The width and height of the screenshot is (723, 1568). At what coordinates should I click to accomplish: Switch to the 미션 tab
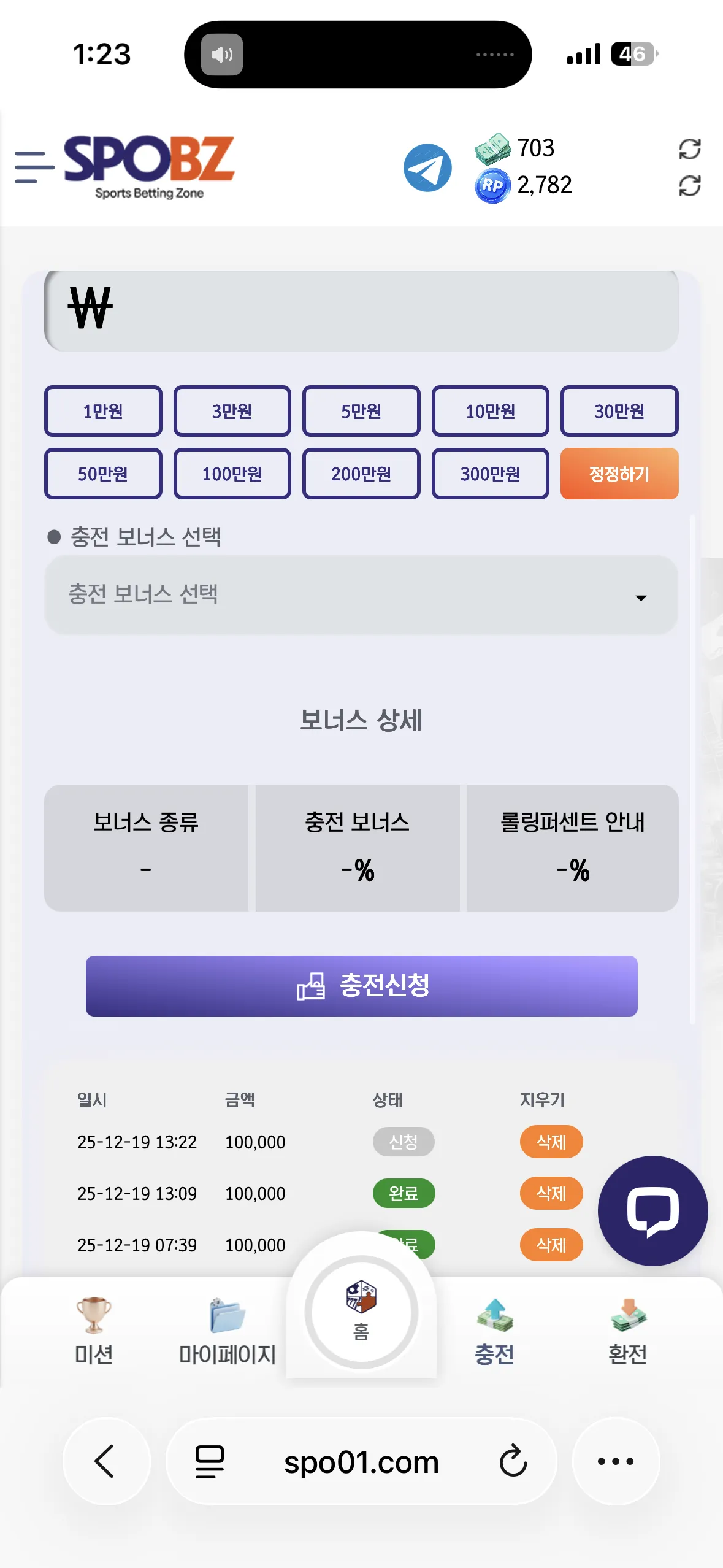94,1331
